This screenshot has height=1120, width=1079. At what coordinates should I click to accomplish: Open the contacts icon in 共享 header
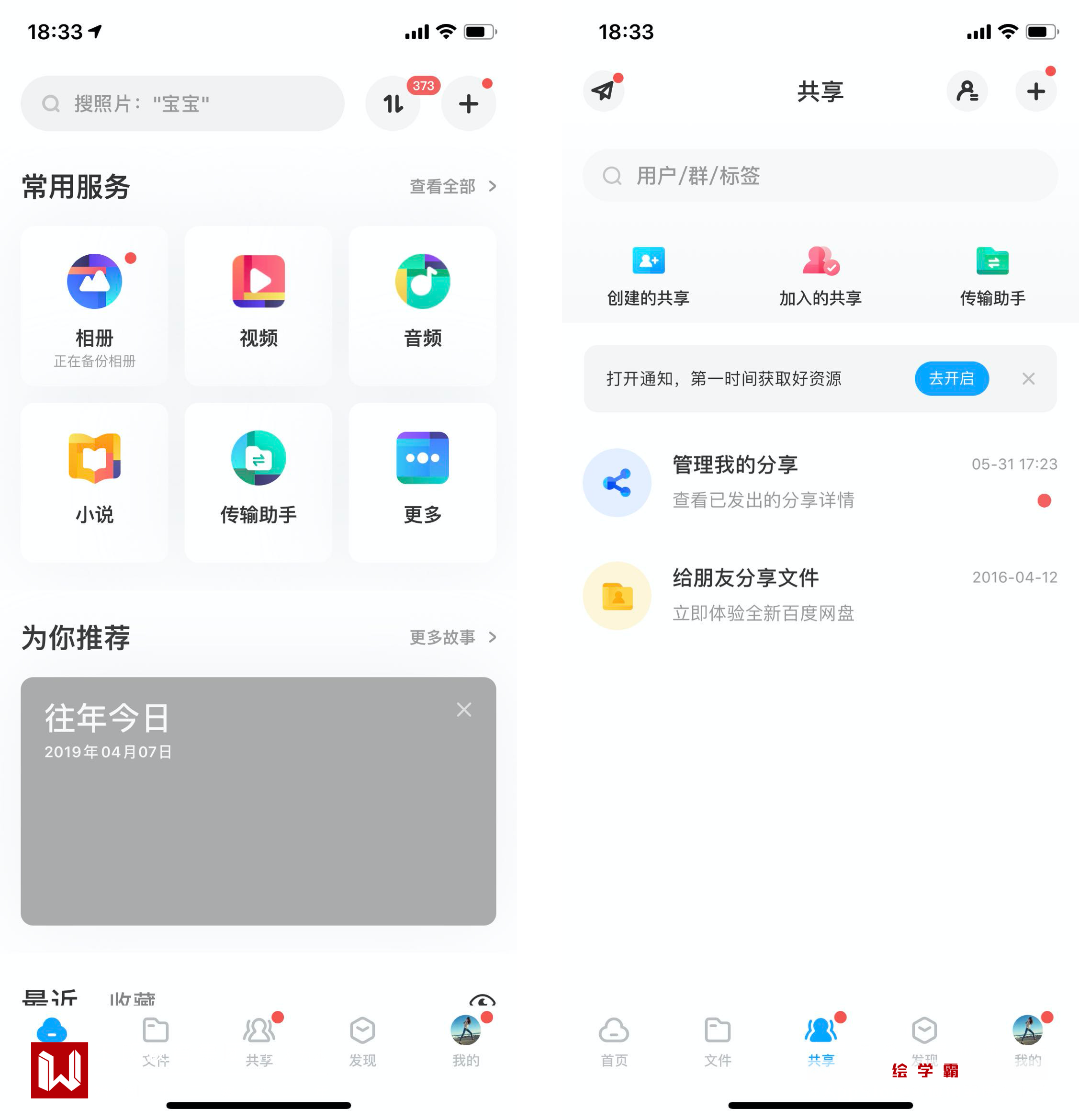click(x=967, y=91)
